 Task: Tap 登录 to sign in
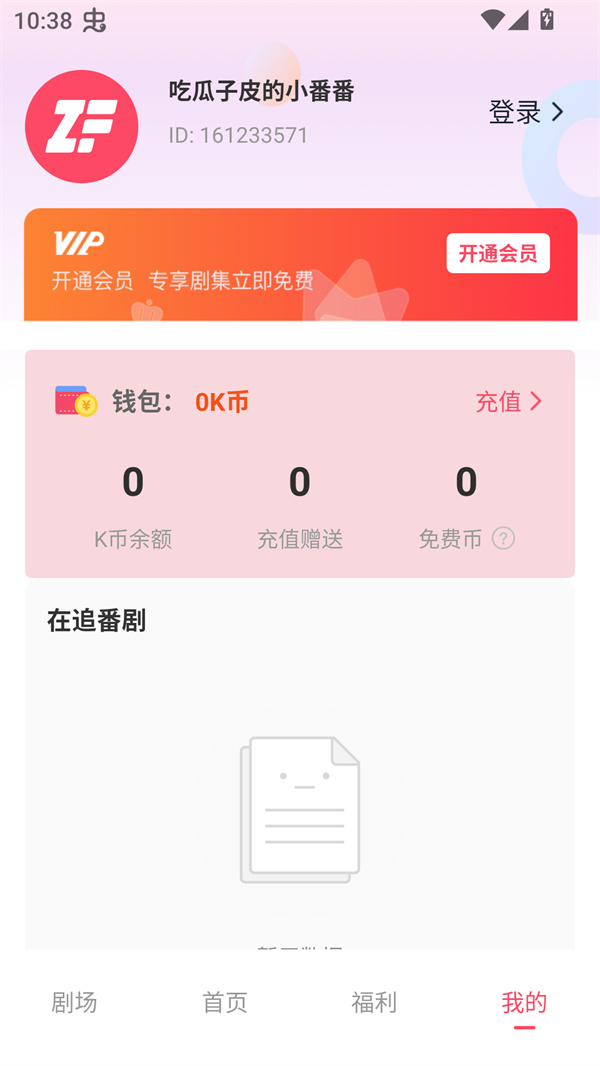pyautogui.click(x=526, y=113)
